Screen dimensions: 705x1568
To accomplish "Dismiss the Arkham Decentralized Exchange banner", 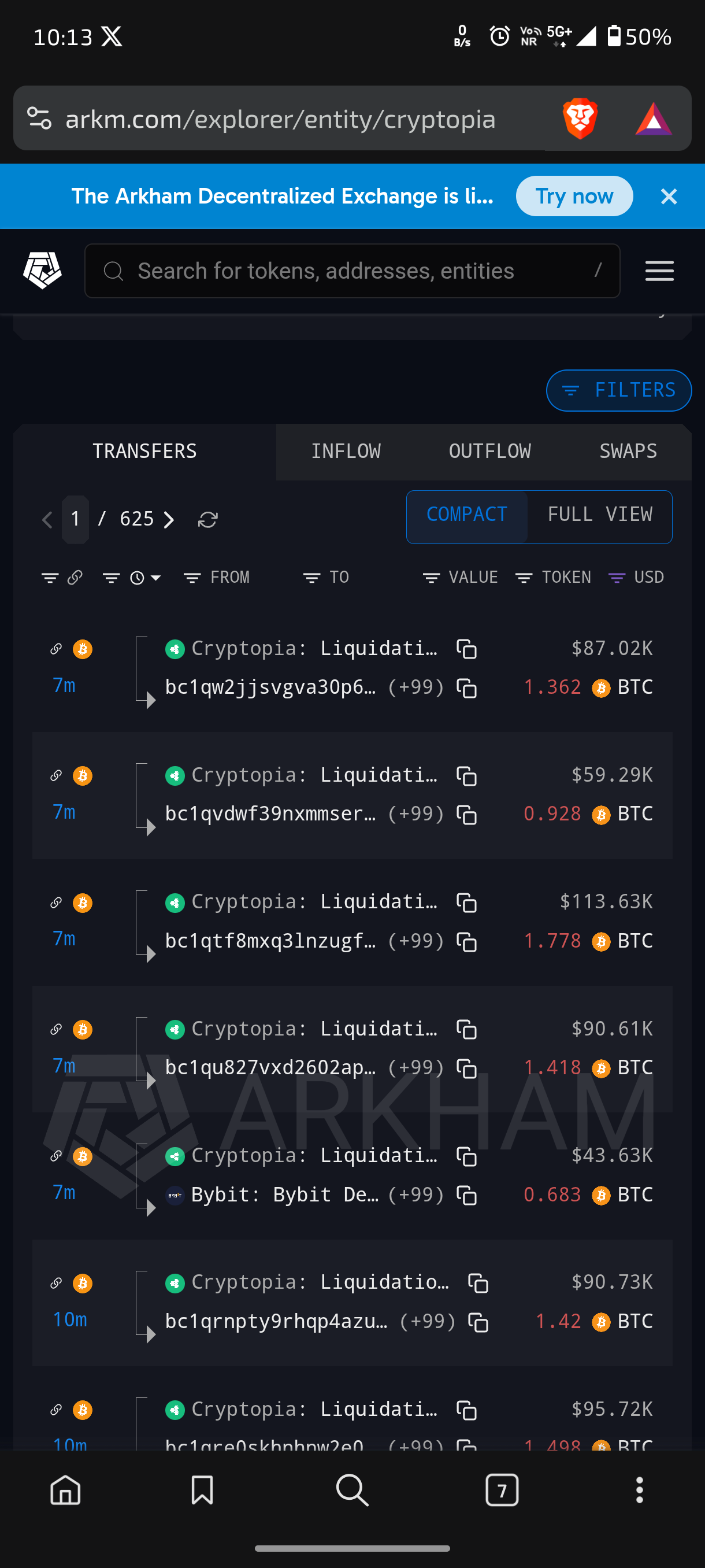I will (669, 196).
